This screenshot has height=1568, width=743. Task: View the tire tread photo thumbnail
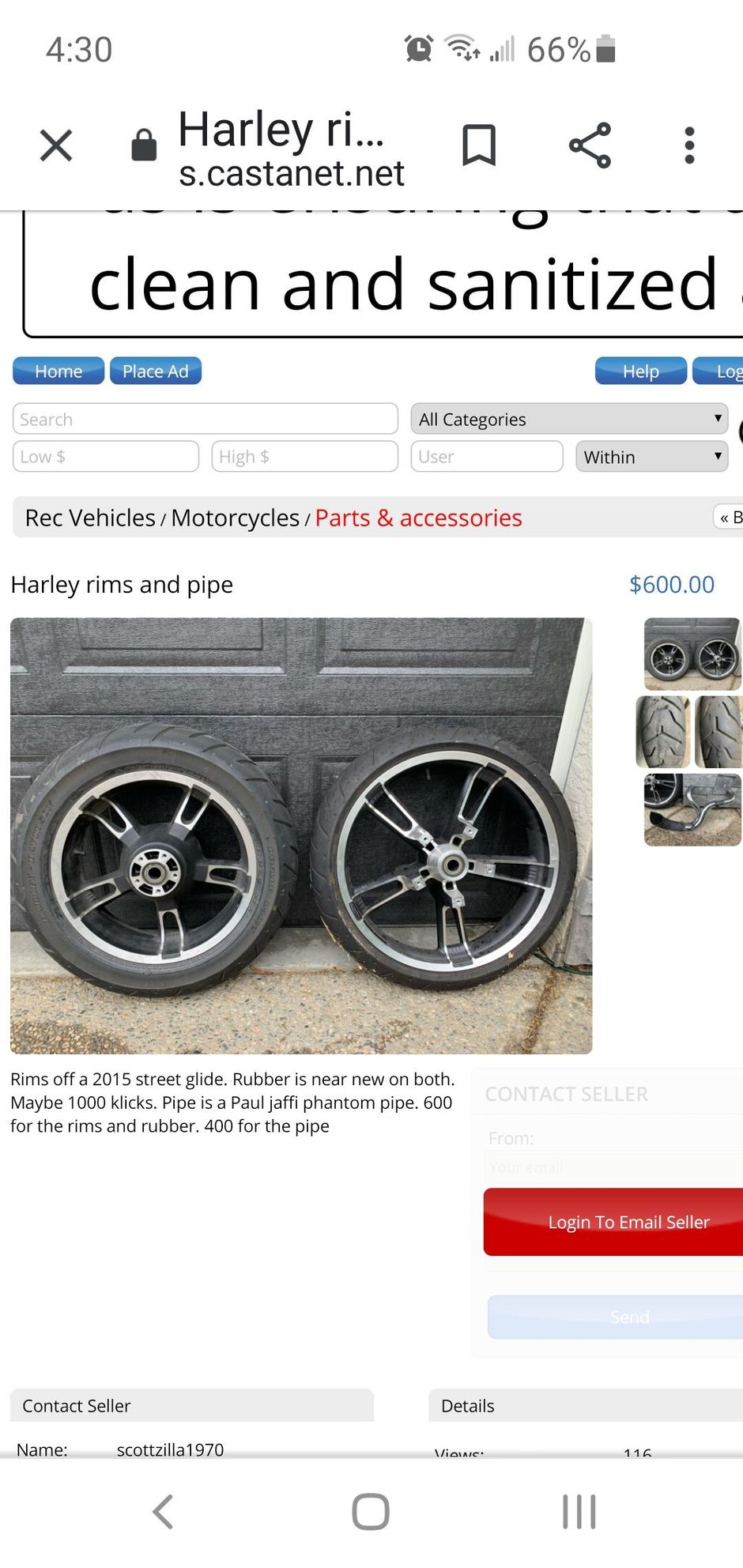pos(689,732)
